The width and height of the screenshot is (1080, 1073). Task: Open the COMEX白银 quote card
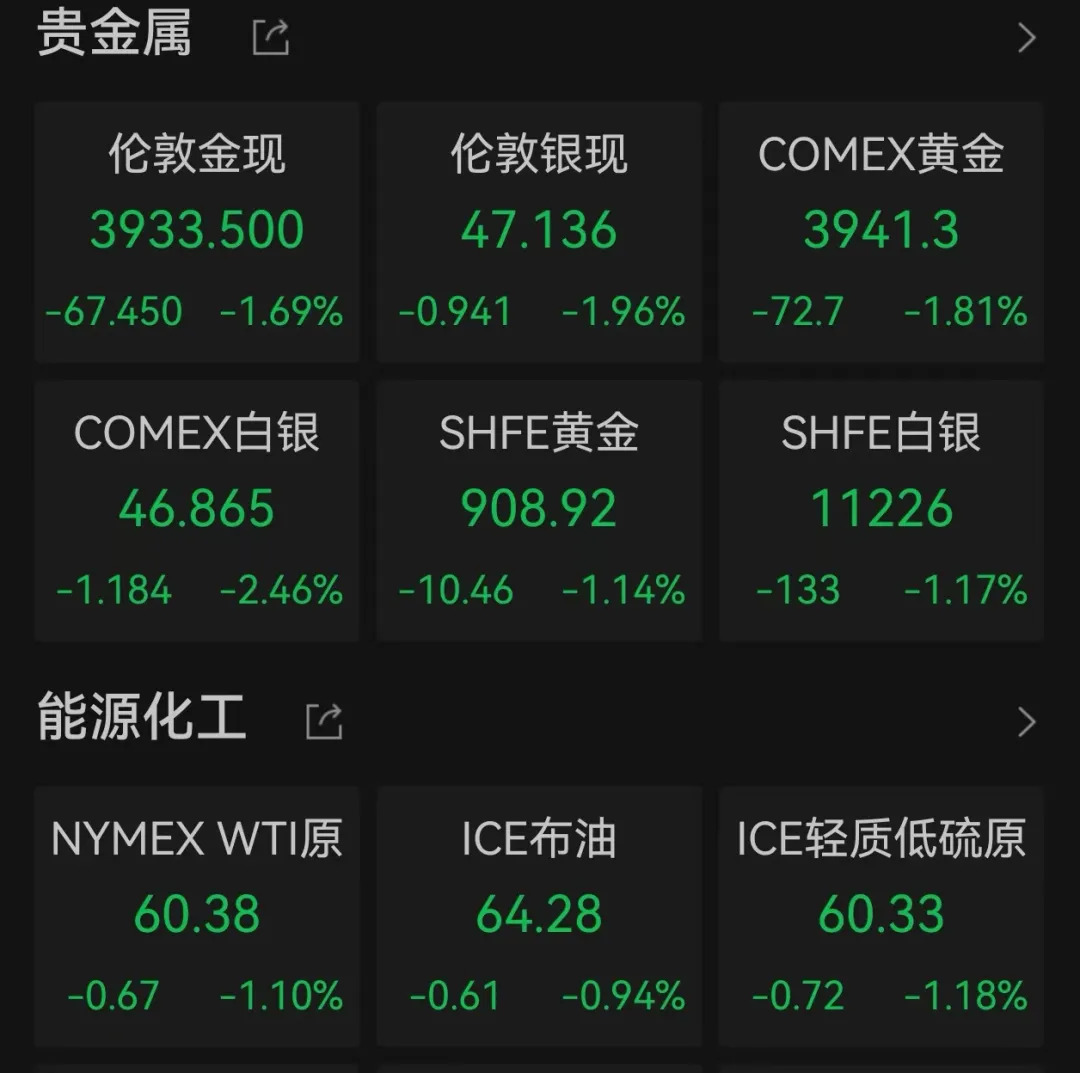(x=197, y=510)
